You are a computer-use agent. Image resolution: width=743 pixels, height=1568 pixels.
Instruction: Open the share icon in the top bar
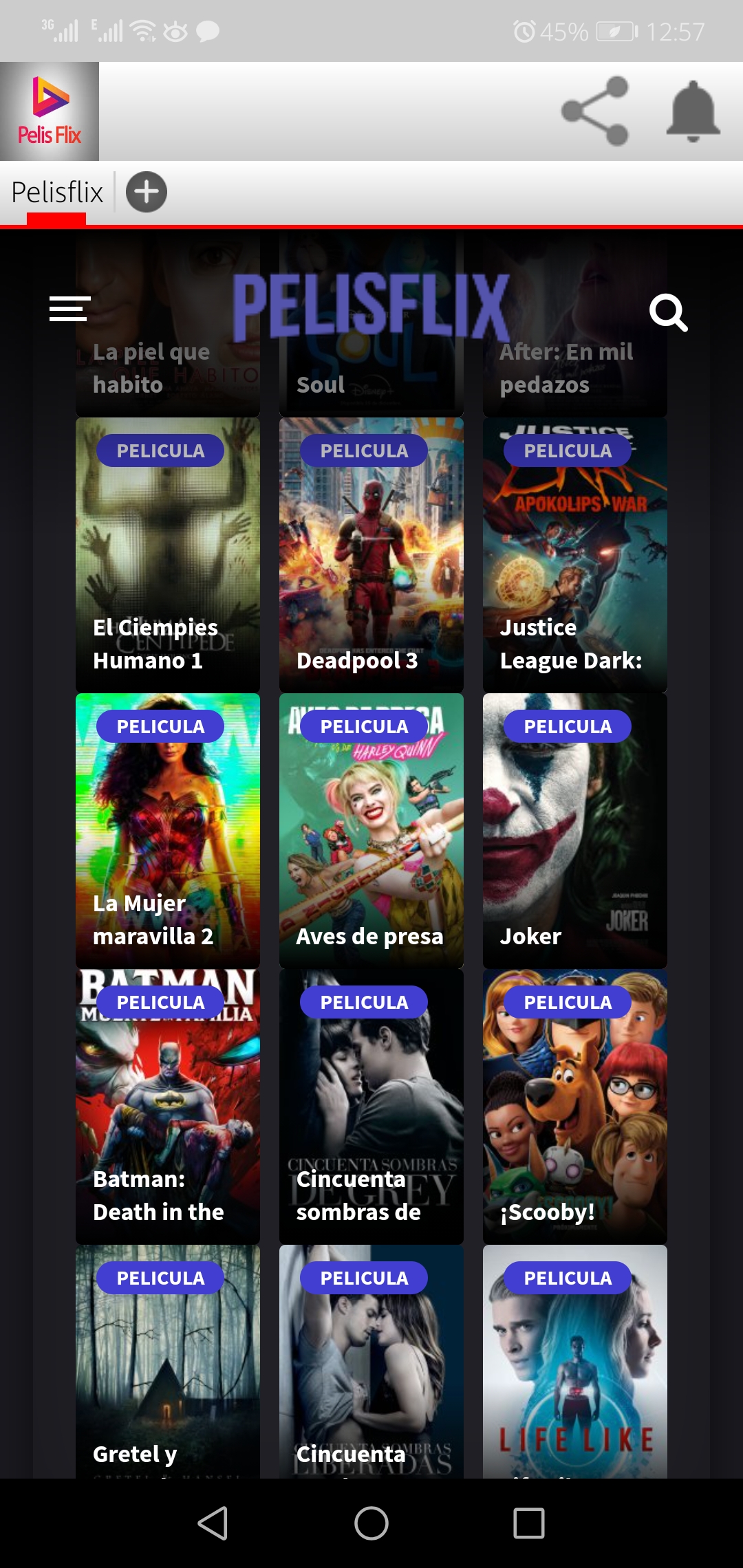[595, 111]
